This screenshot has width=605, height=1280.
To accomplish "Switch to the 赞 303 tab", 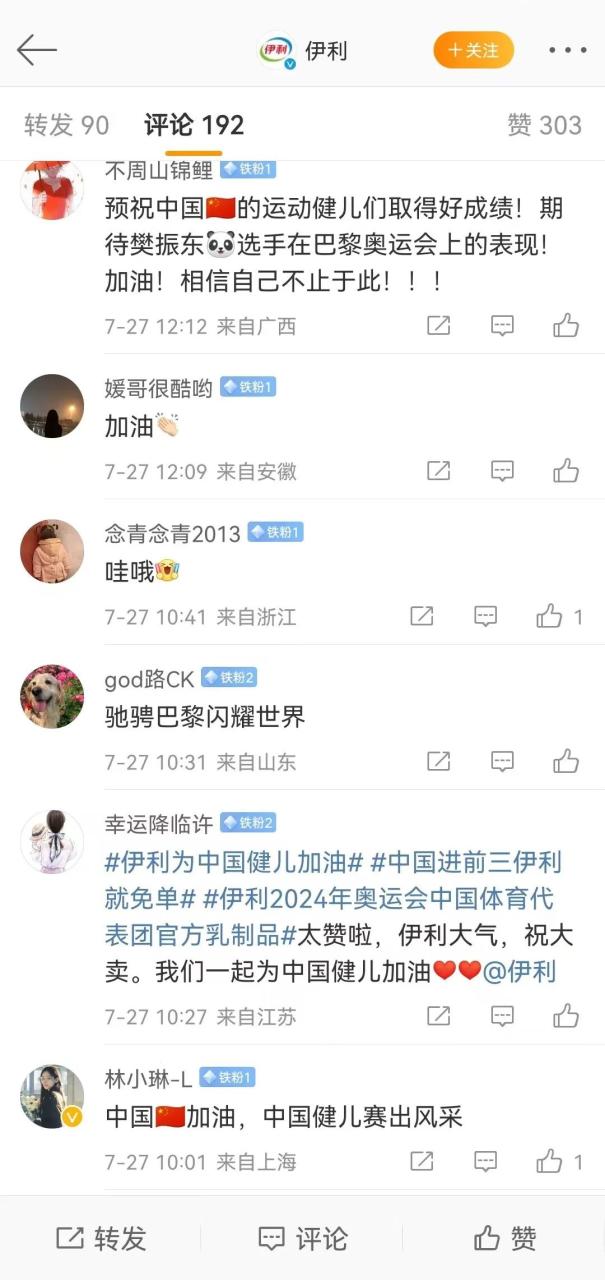I will point(544,125).
